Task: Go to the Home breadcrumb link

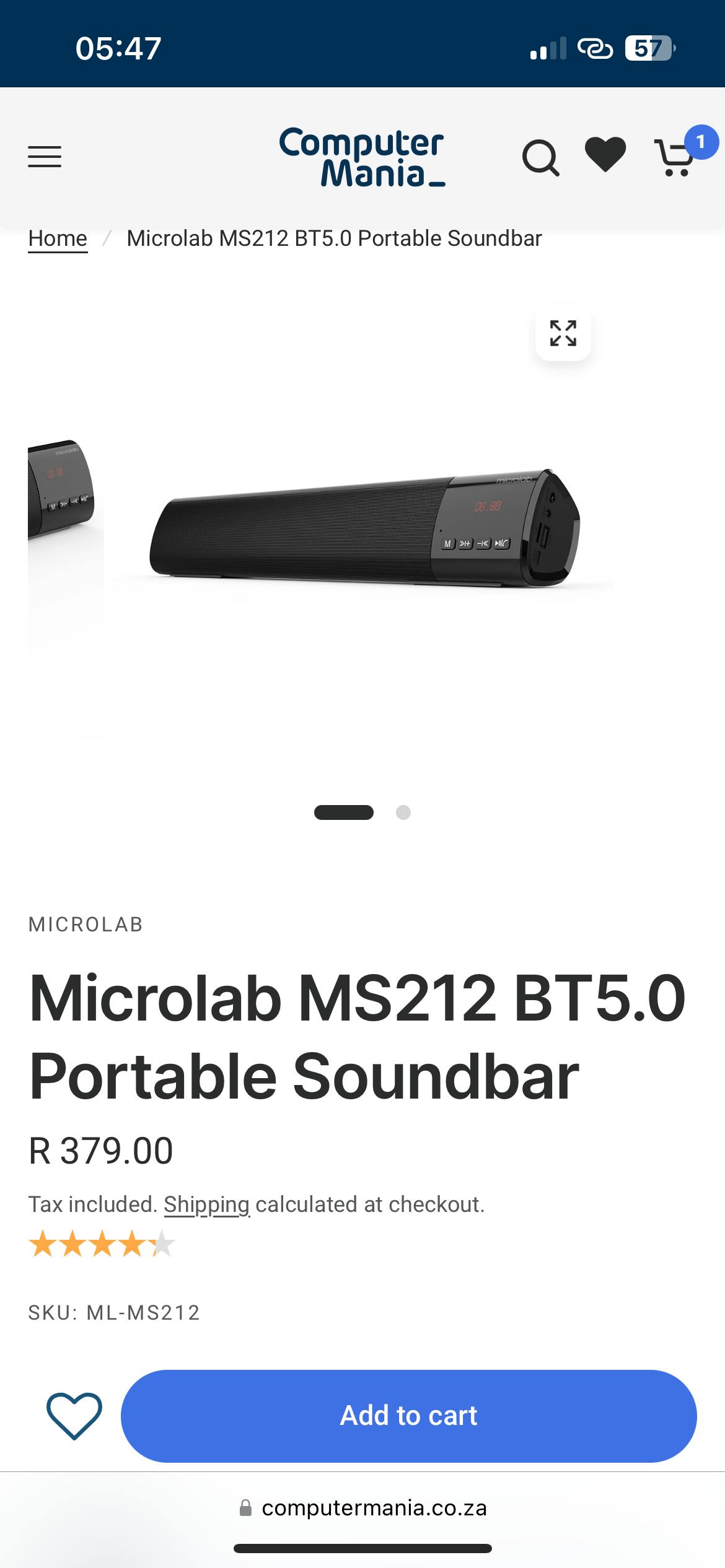Action: [58, 238]
